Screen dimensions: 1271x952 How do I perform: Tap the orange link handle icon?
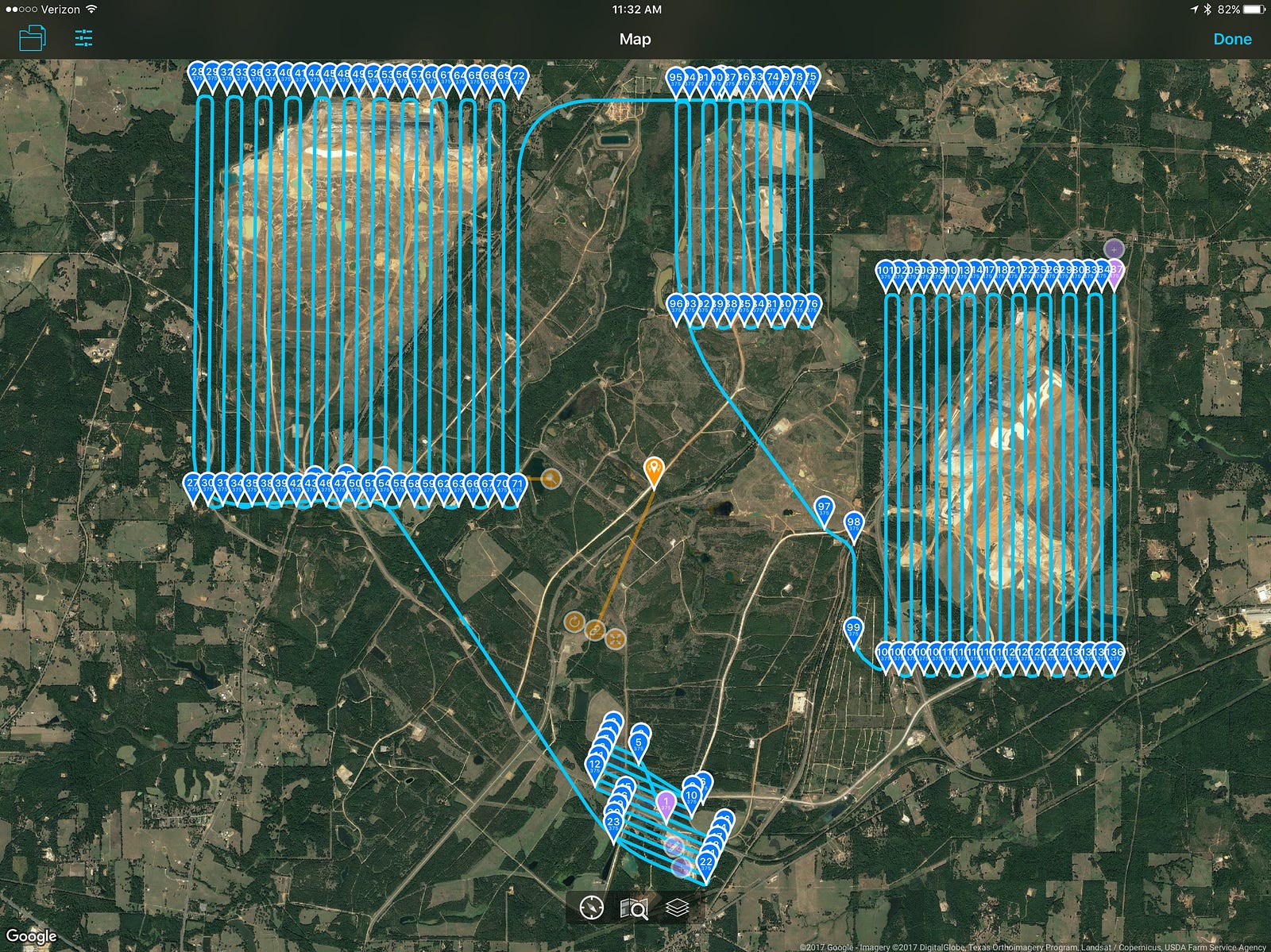pos(595,630)
